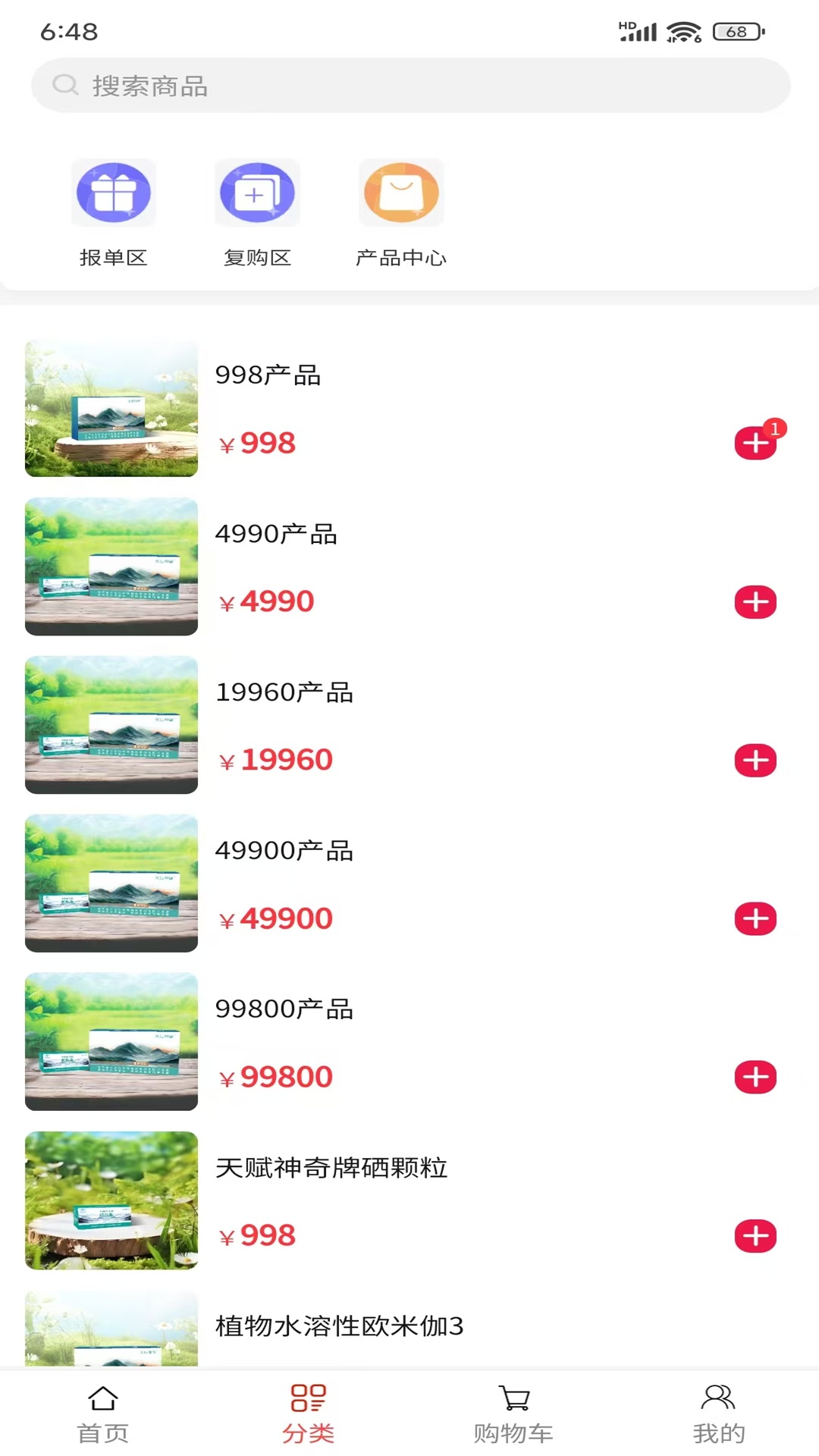Open the 植物水溶性欧米伽3 product
This screenshot has width=819, height=1456.
[339, 1326]
